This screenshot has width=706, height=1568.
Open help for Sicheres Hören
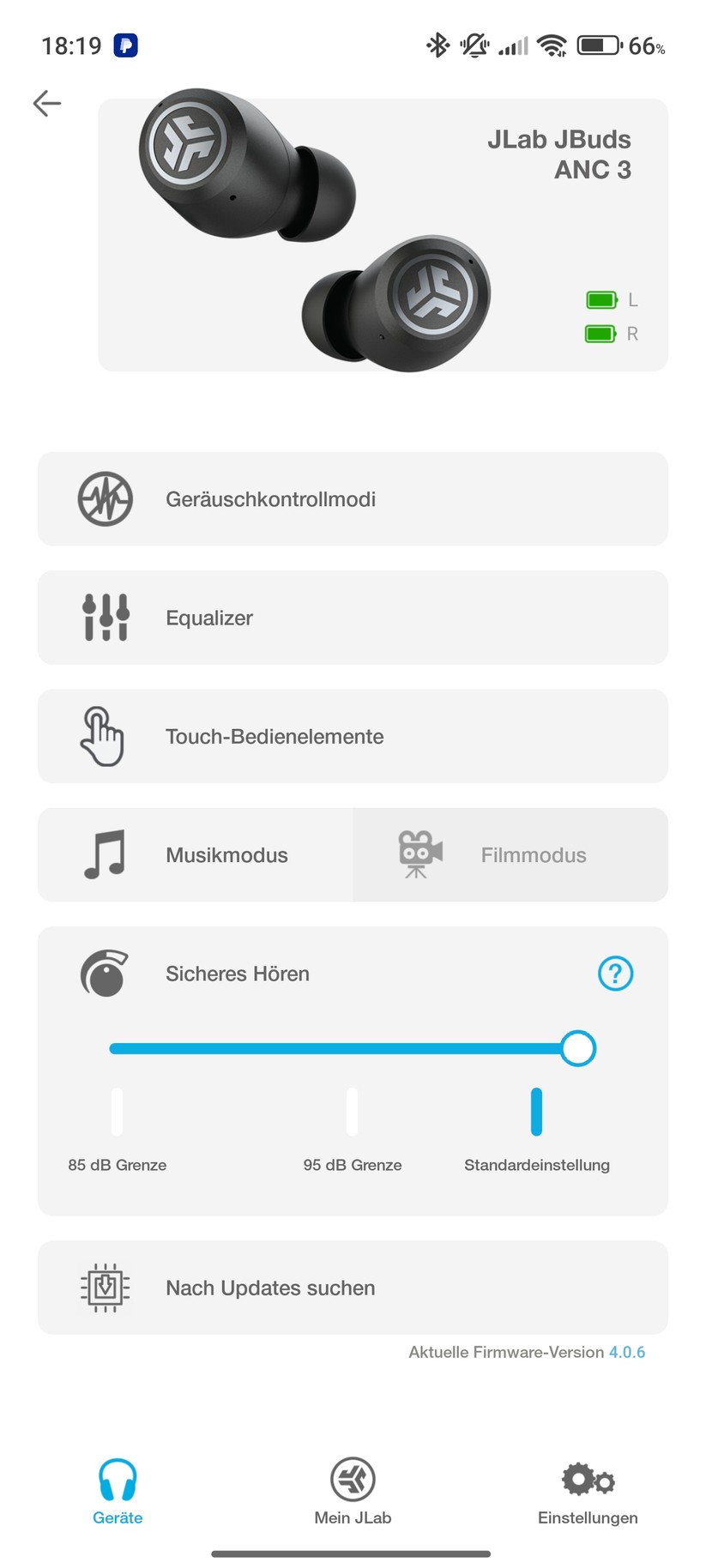(x=615, y=974)
